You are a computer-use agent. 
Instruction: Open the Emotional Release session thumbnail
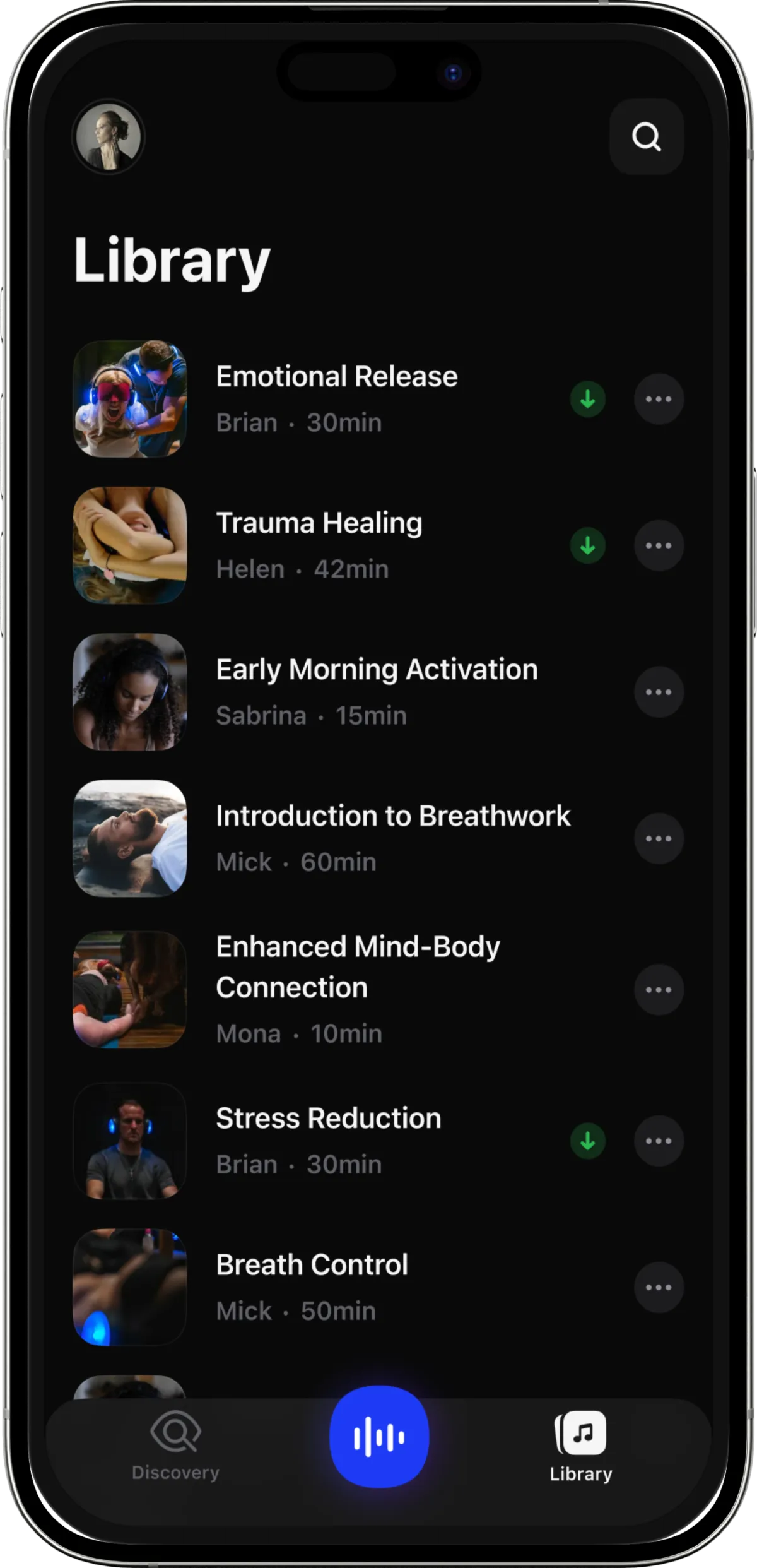[x=130, y=399]
